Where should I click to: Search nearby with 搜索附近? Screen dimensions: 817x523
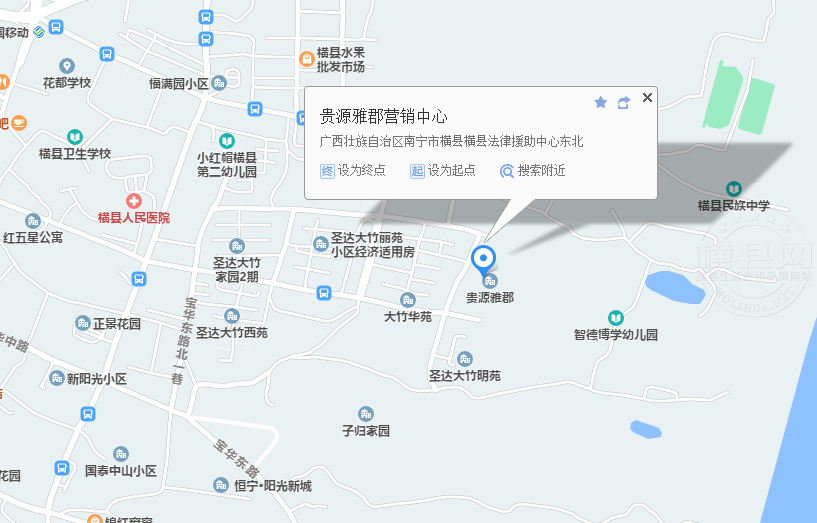533,171
